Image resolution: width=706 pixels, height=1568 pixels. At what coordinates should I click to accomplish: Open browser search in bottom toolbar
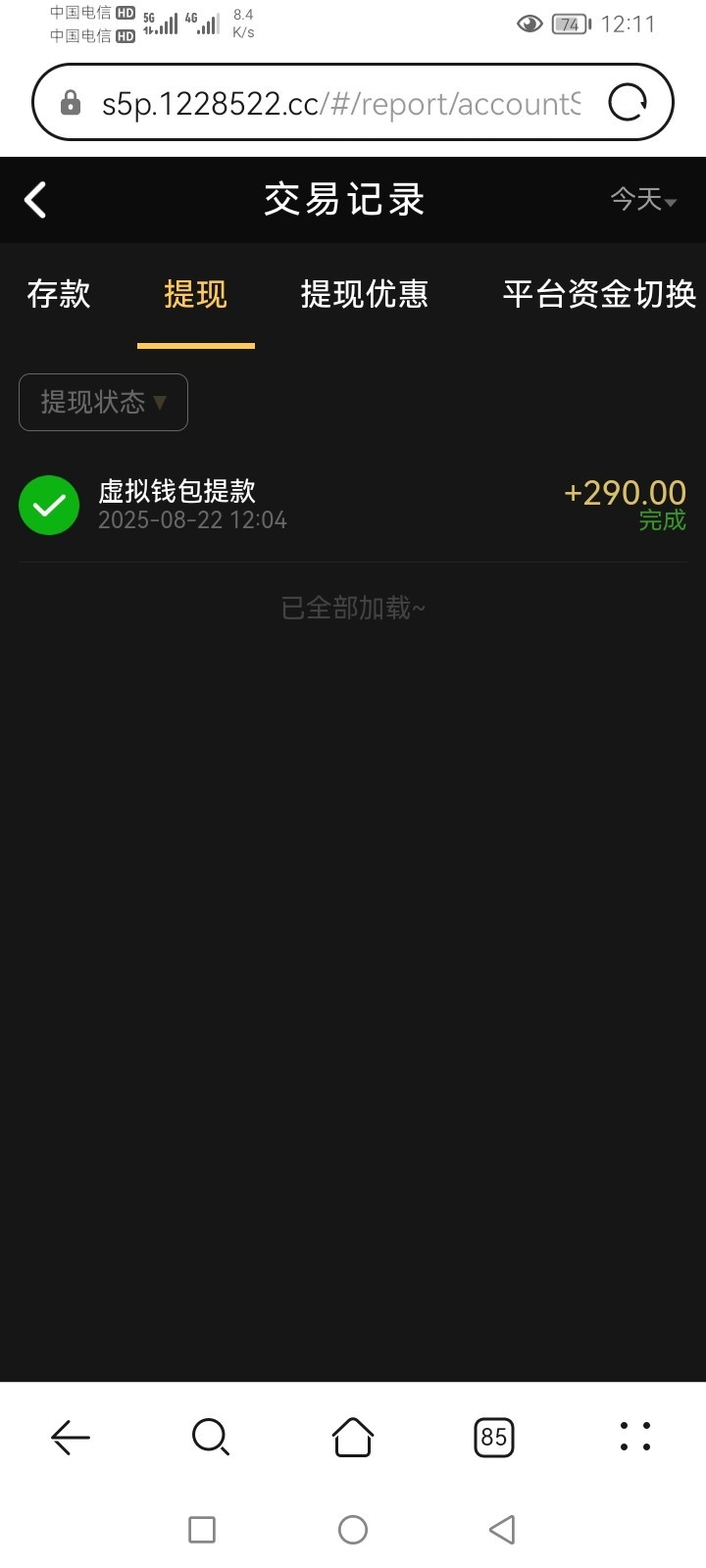pos(211,1438)
